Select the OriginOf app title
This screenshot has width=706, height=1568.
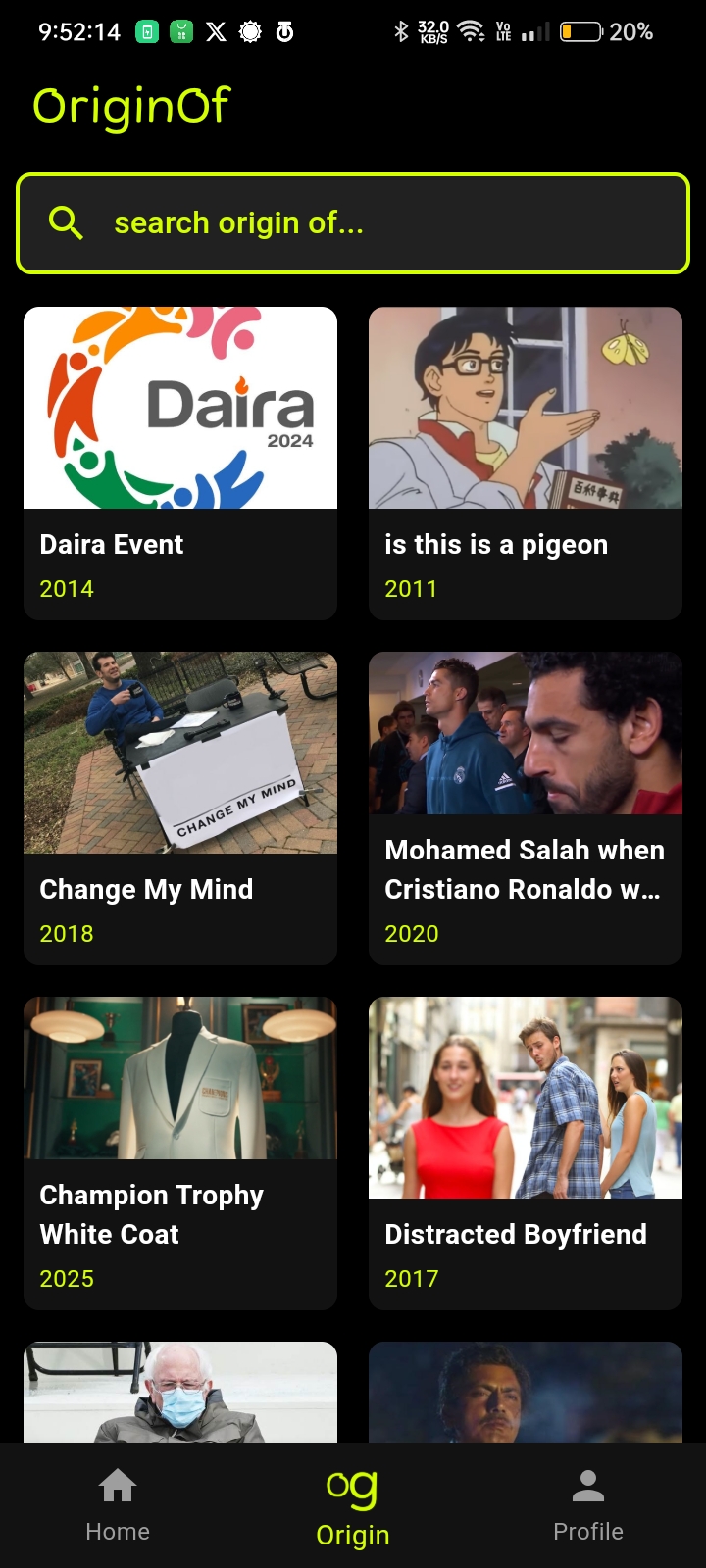[x=131, y=105]
